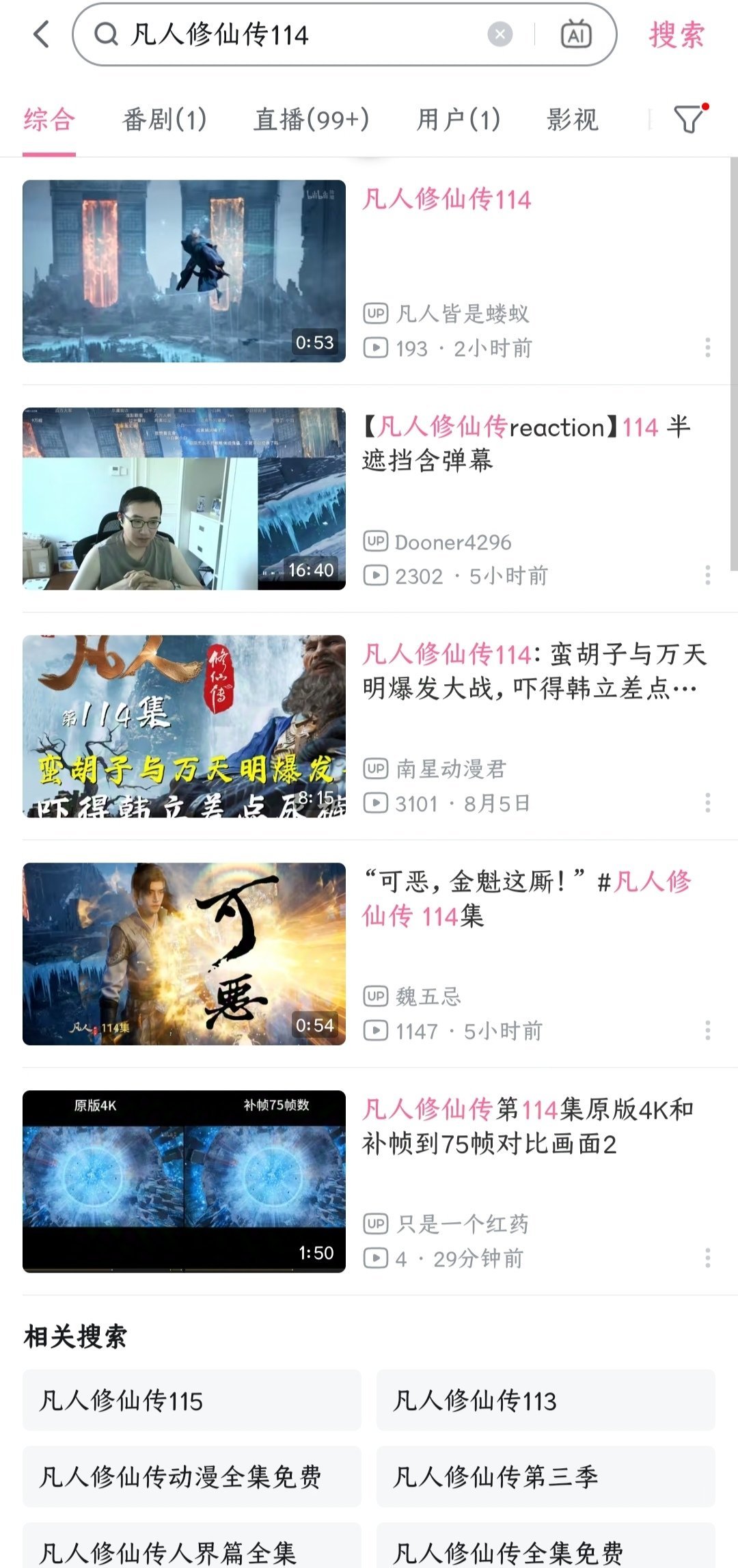Open more options for 南星动漫君's video

(707, 802)
